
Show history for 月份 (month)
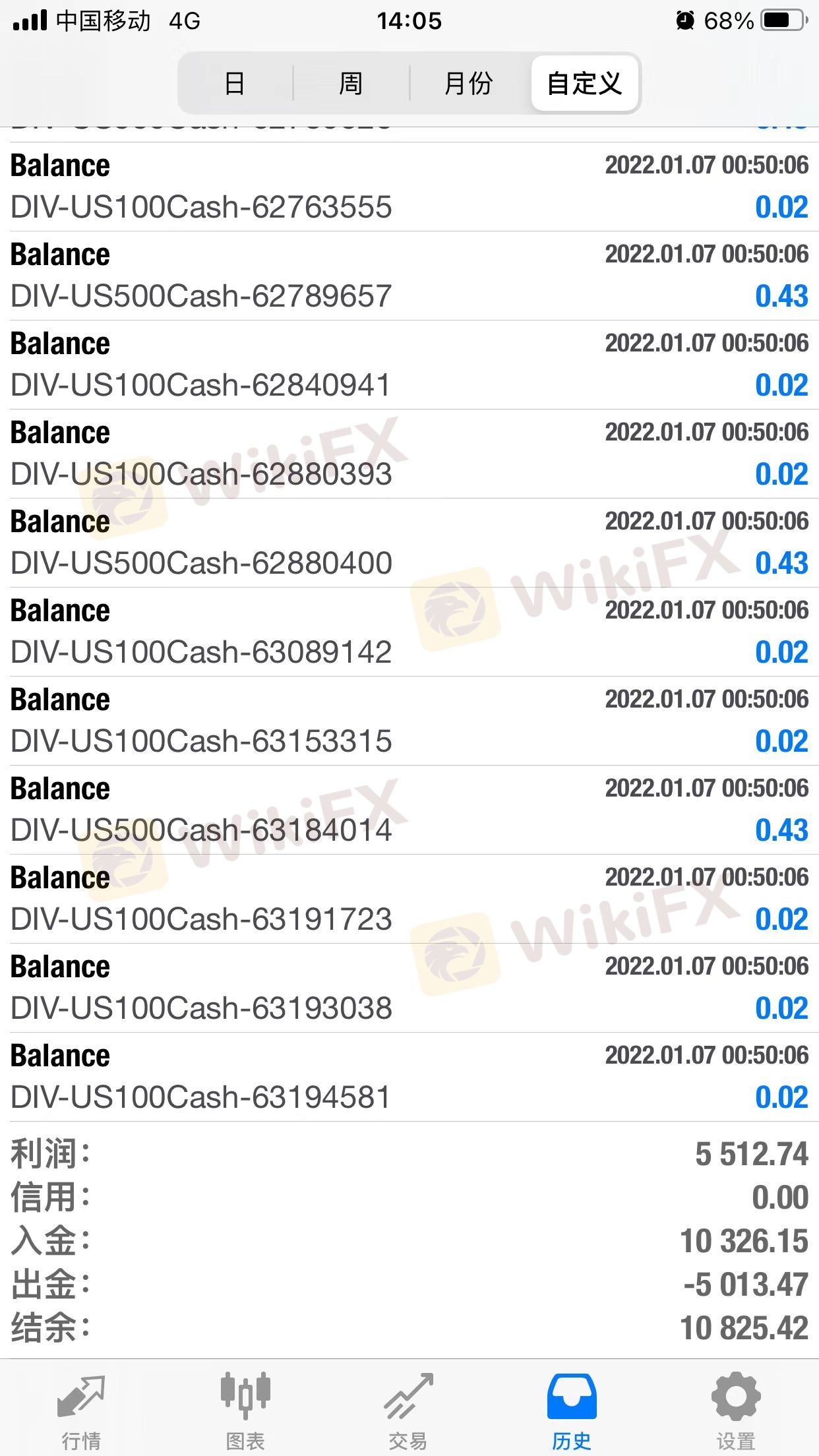click(468, 84)
